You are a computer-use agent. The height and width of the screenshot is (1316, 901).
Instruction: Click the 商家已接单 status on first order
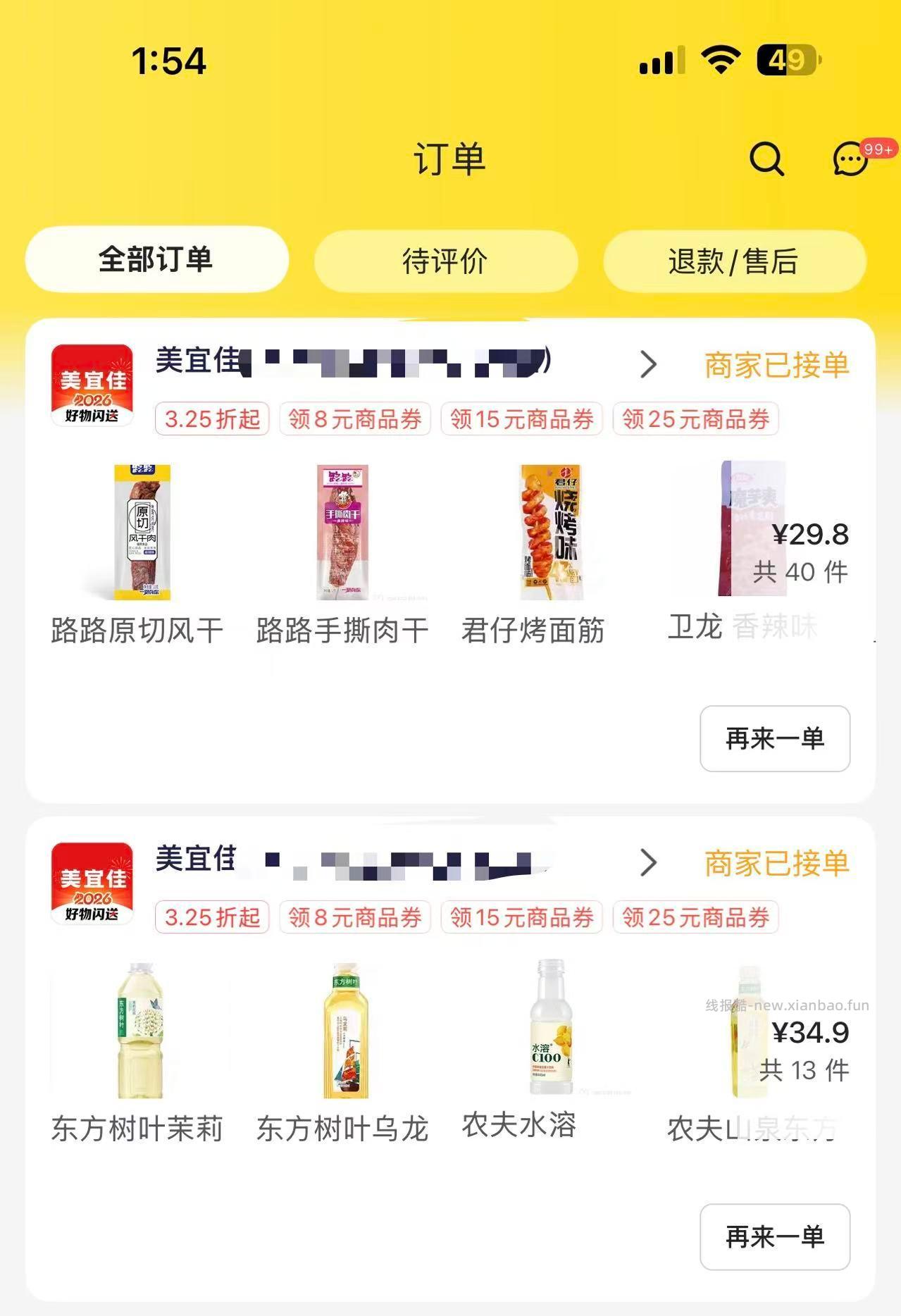point(773,366)
